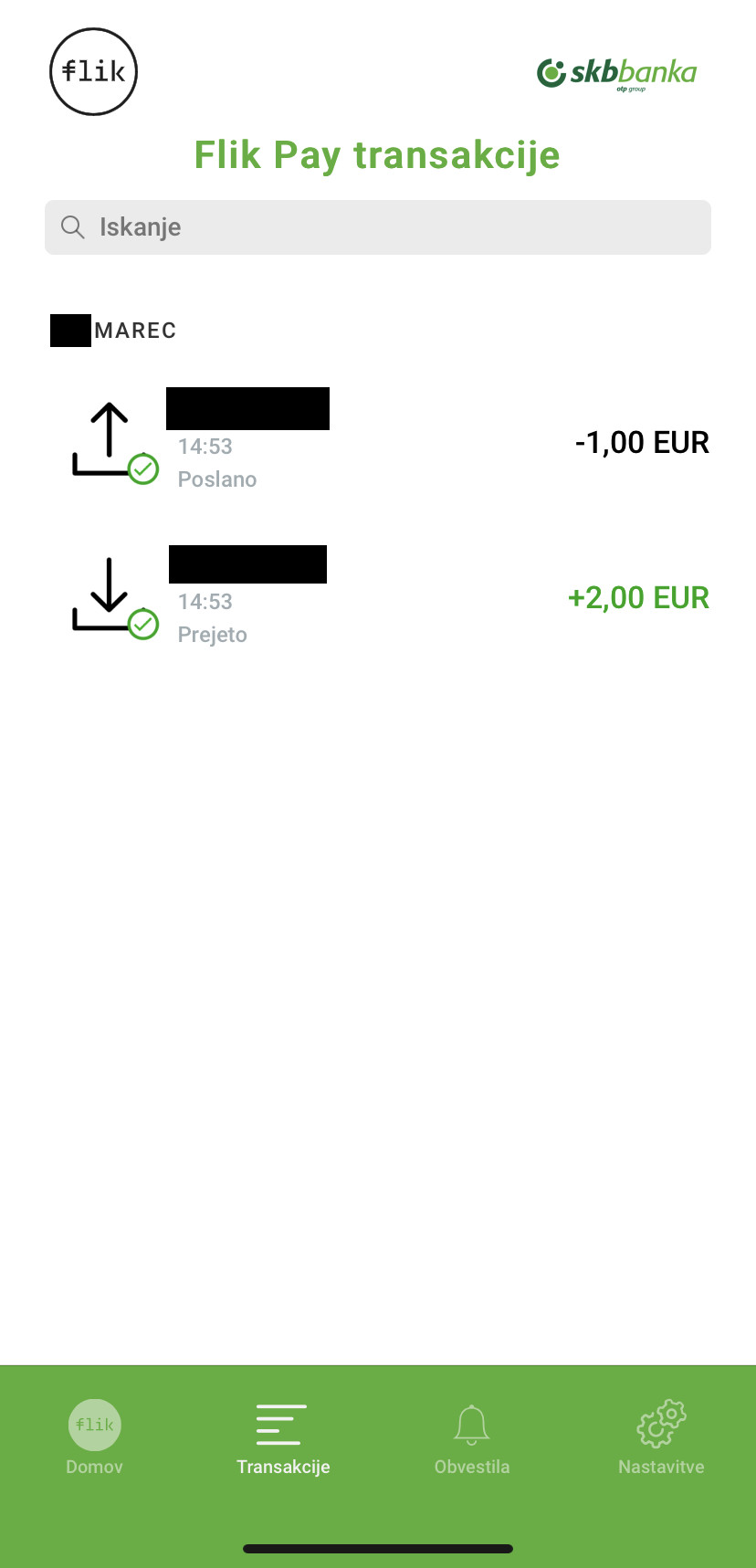The height and width of the screenshot is (1568, 756).
Task: Select the Transakcije tab
Action: point(283,1437)
